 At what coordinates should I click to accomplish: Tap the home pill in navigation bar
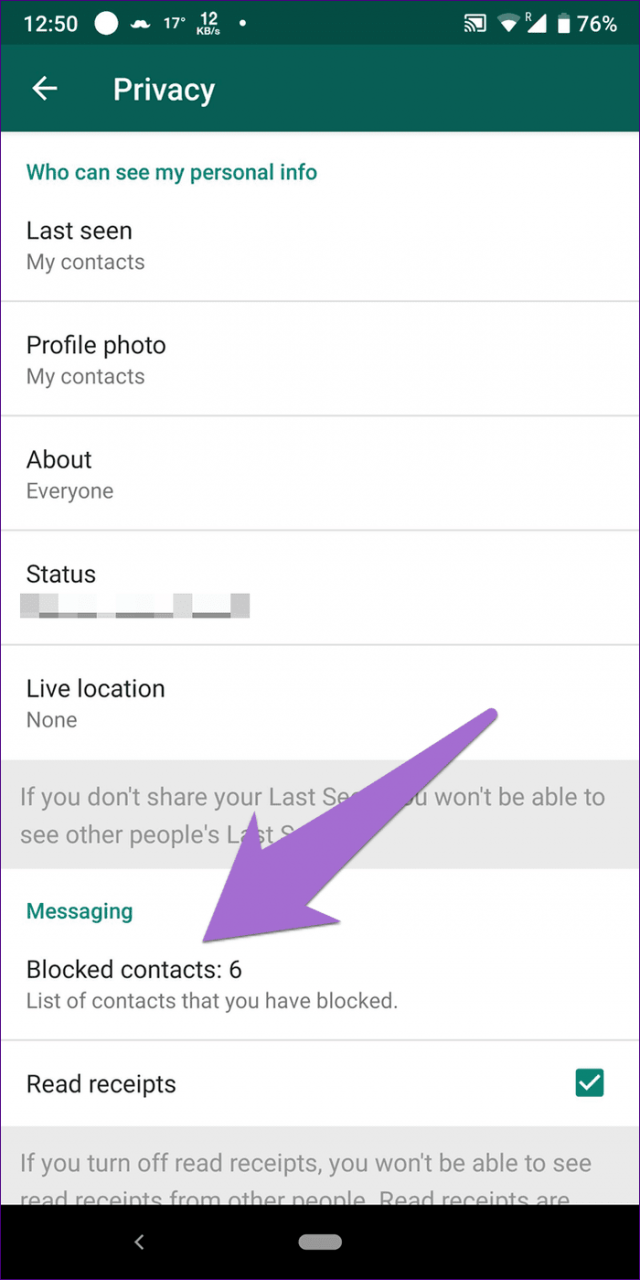(x=320, y=1242)
